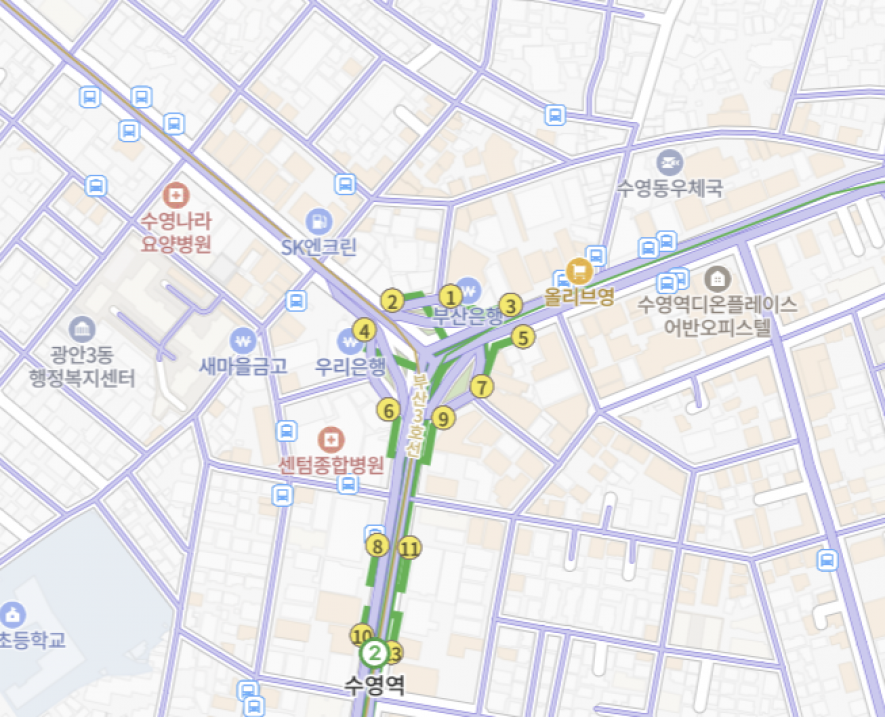Select the 수영나라 요양병원 hospital marker

(177, 192)
